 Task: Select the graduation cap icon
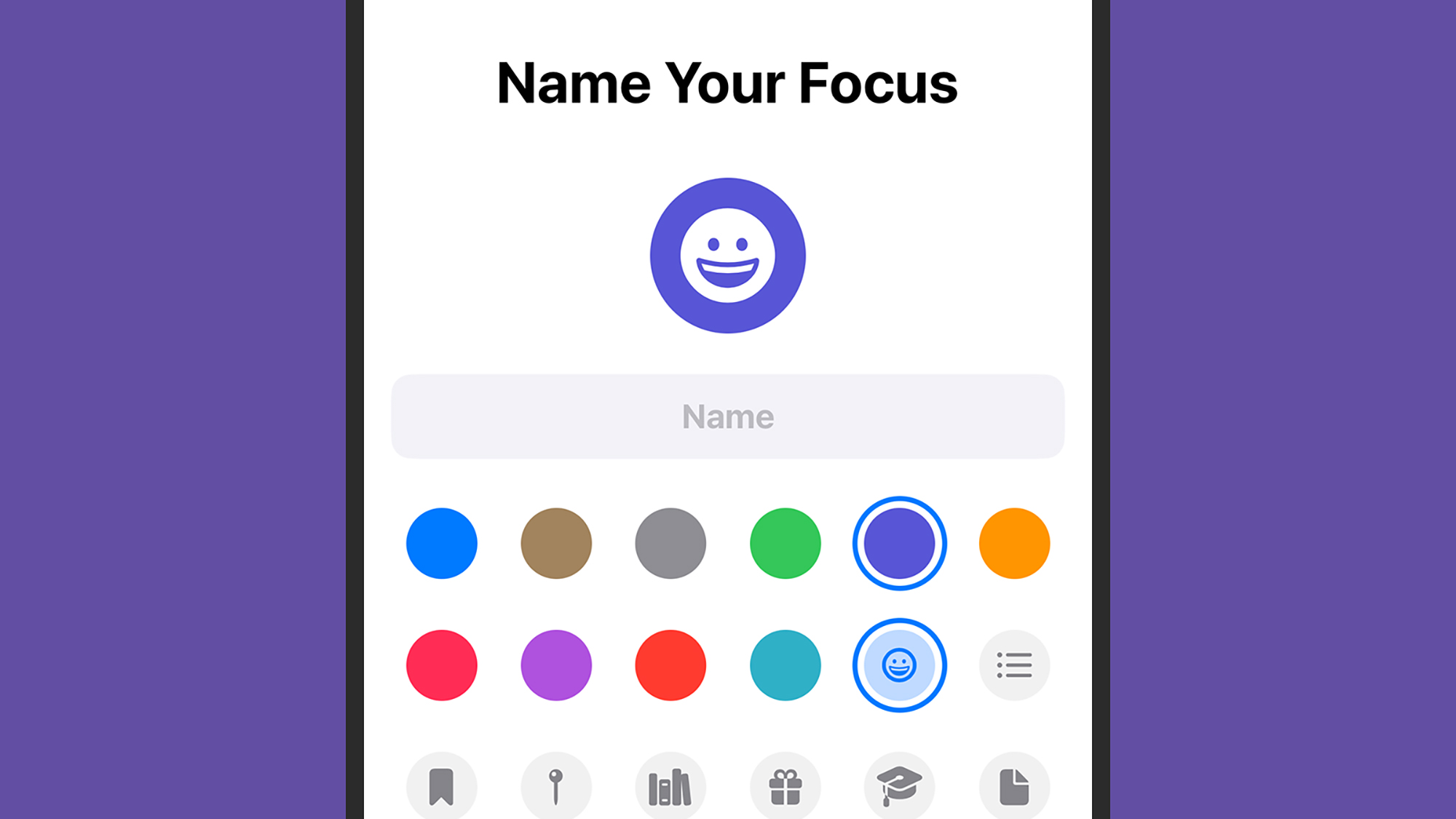[x=899, y=786]
